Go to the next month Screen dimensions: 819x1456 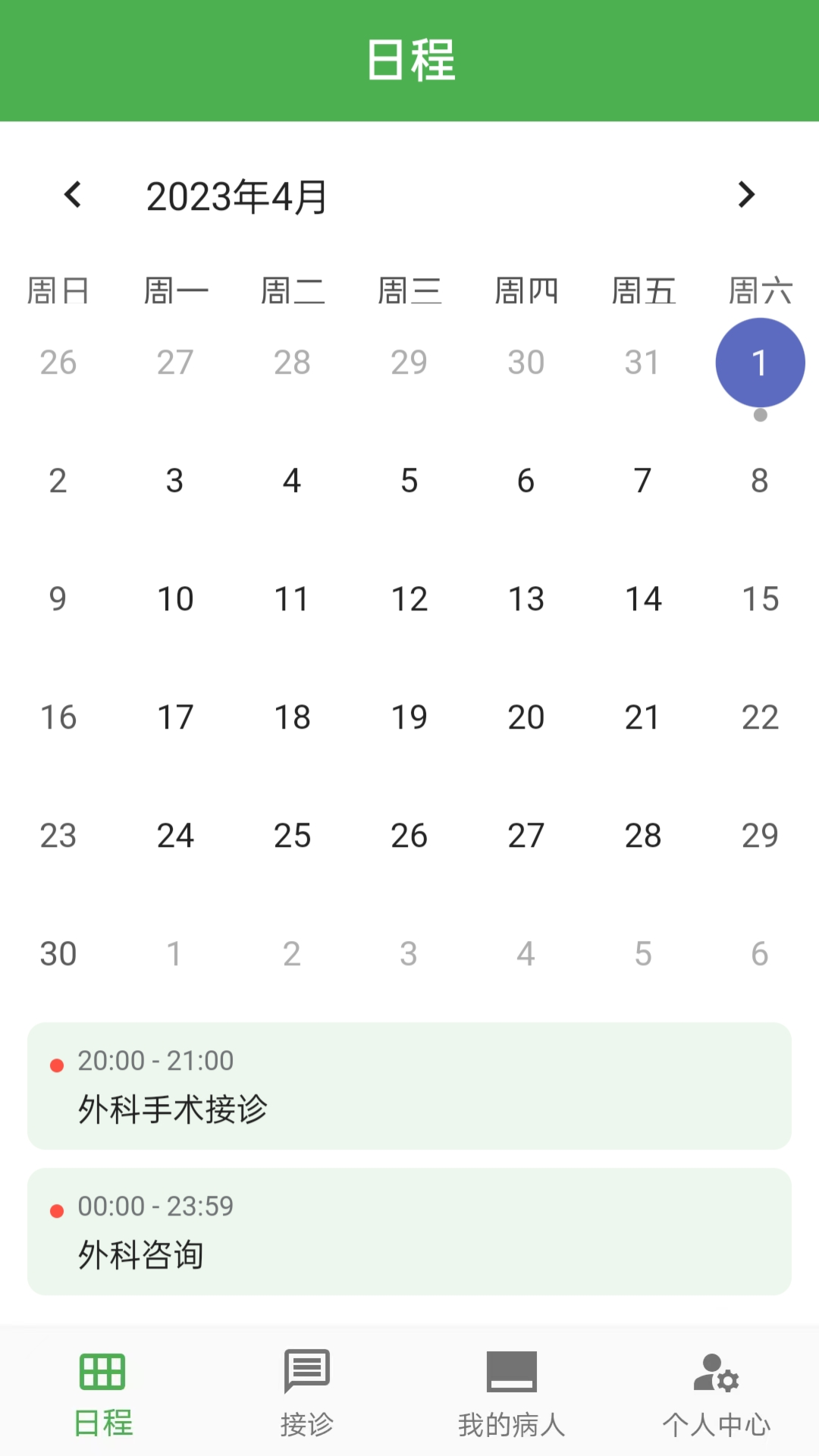click(x=746, y=195)
